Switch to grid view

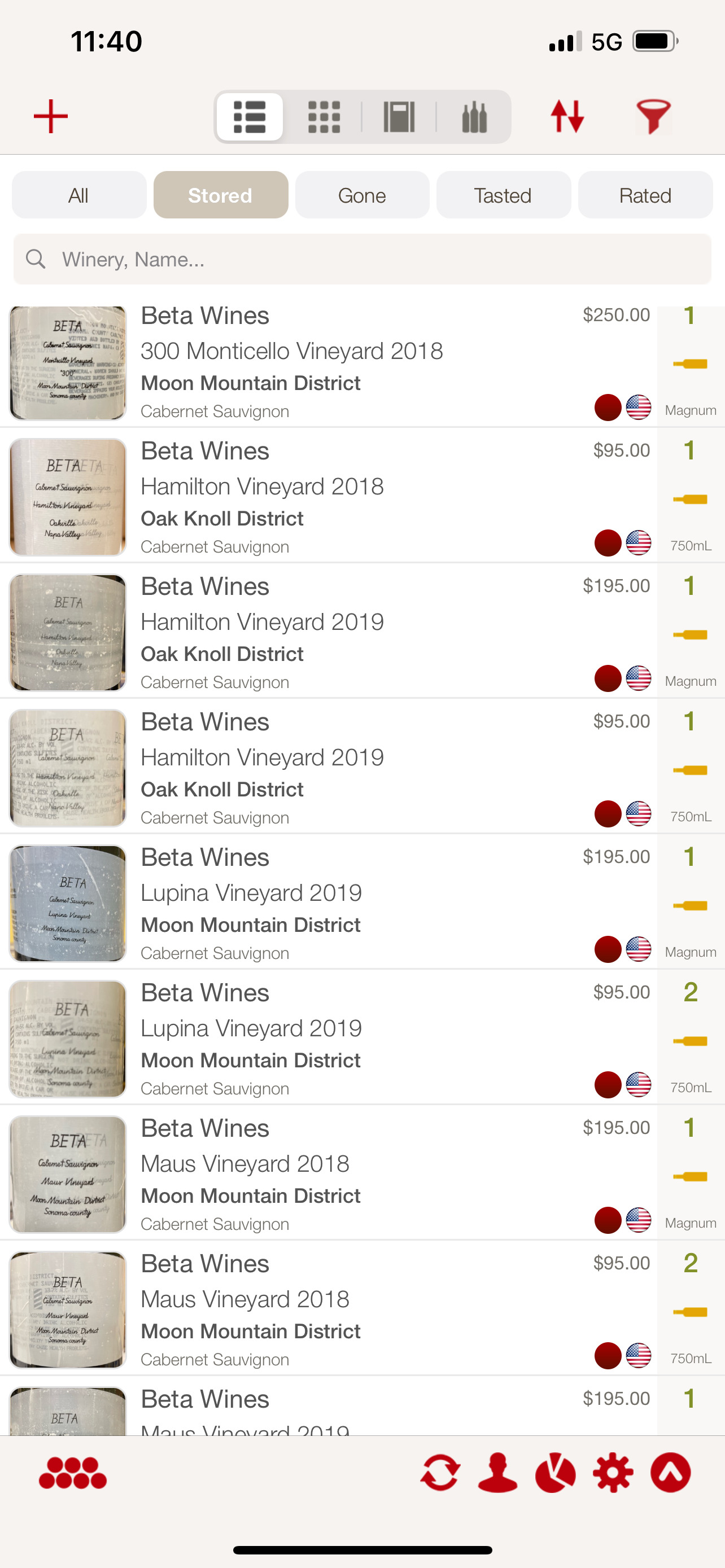click(x=324, y=116)
